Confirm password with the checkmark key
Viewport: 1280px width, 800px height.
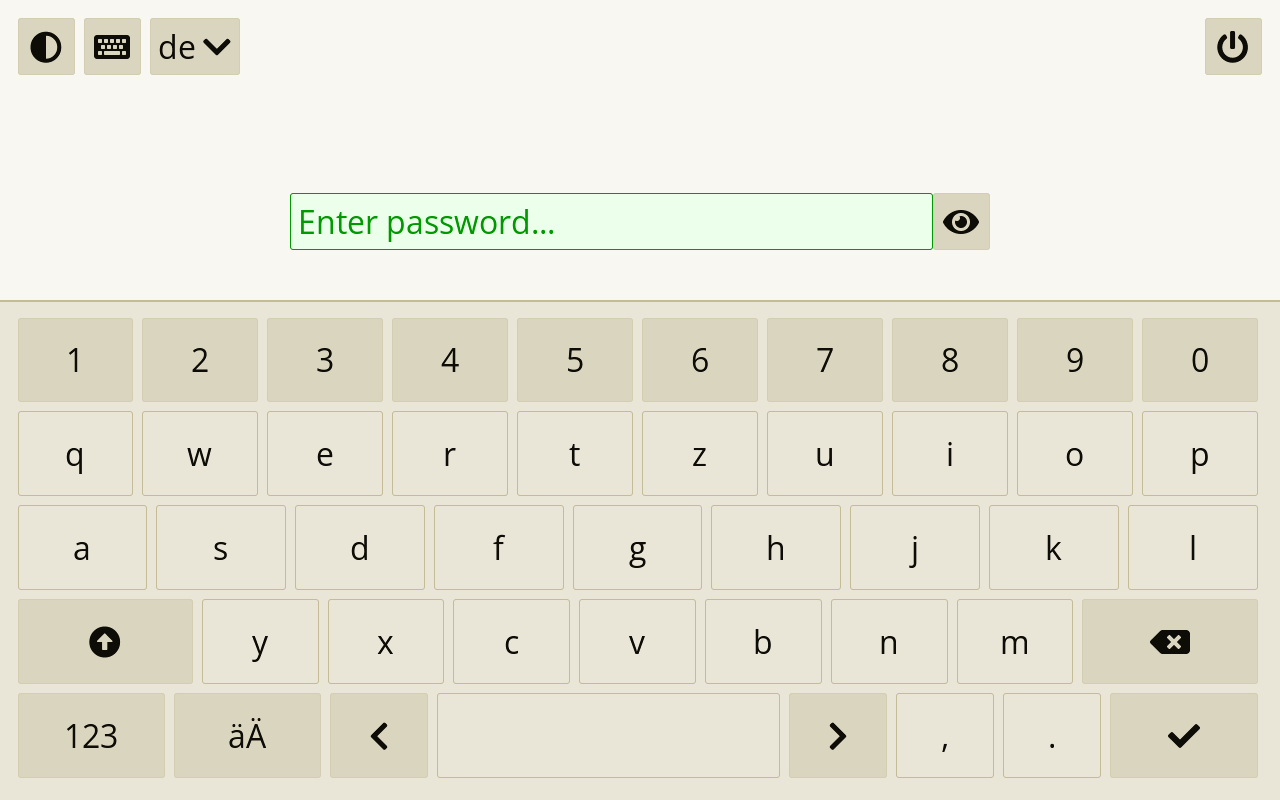(x=1184, y=736)
